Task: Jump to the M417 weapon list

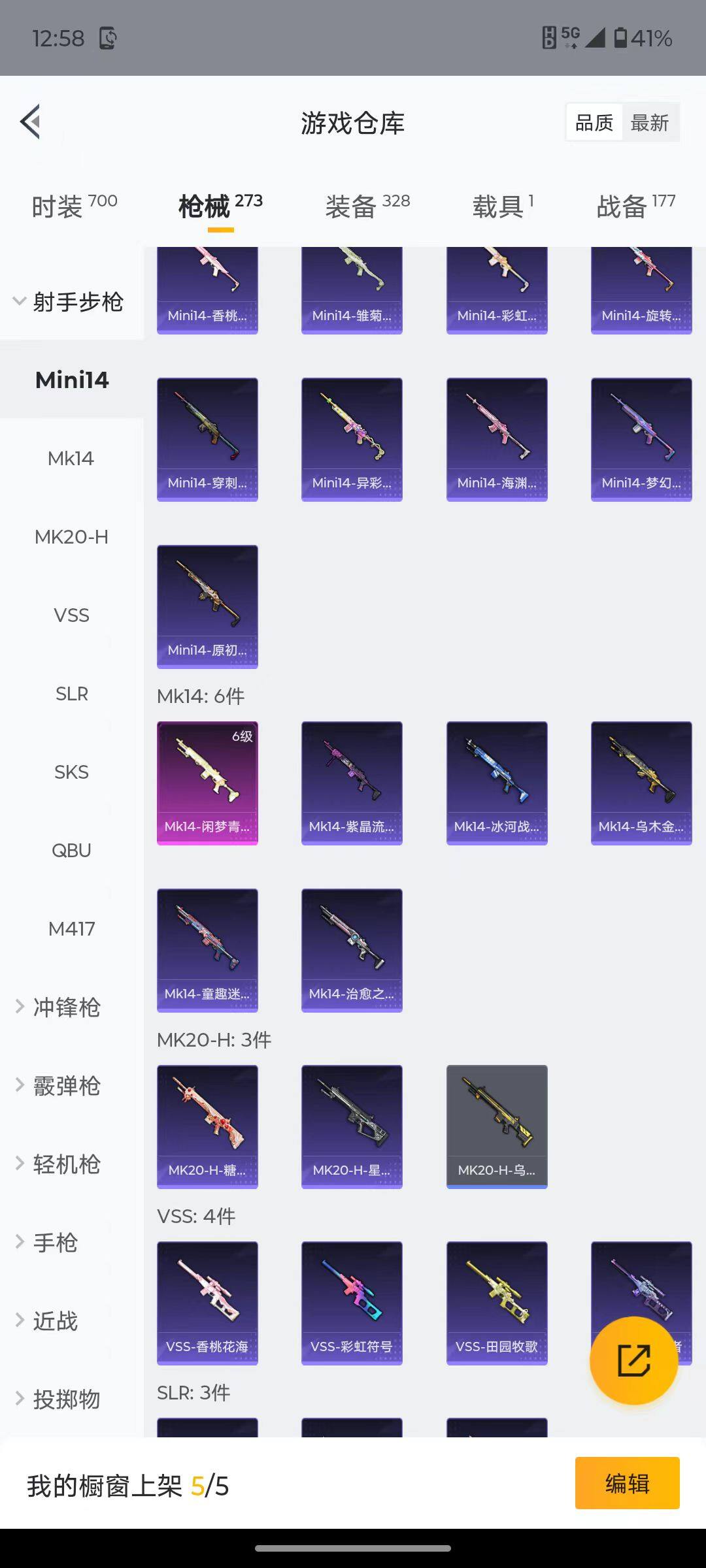Action: (x=71, y=929)
